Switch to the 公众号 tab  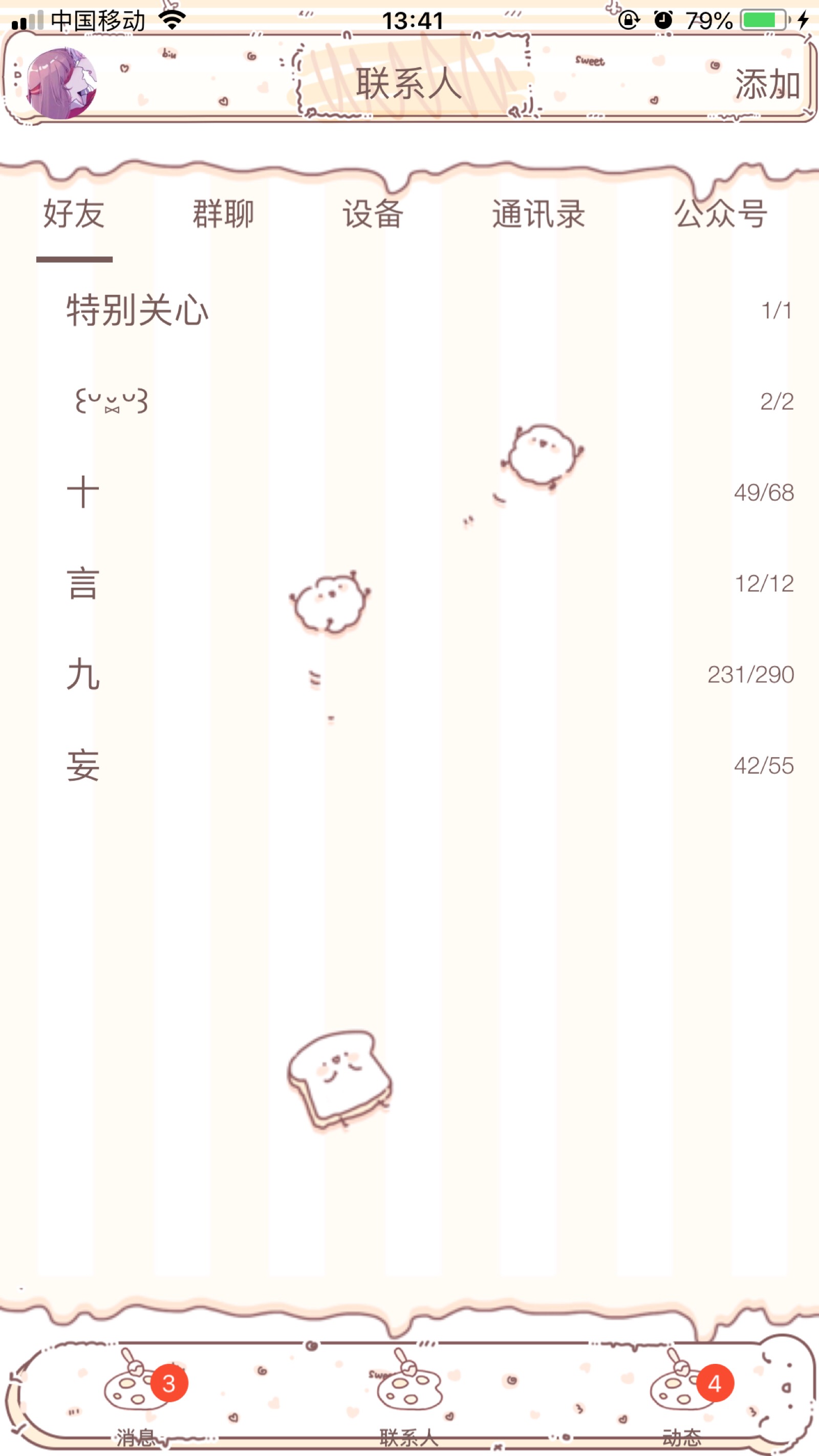click(x=721, y=214)
